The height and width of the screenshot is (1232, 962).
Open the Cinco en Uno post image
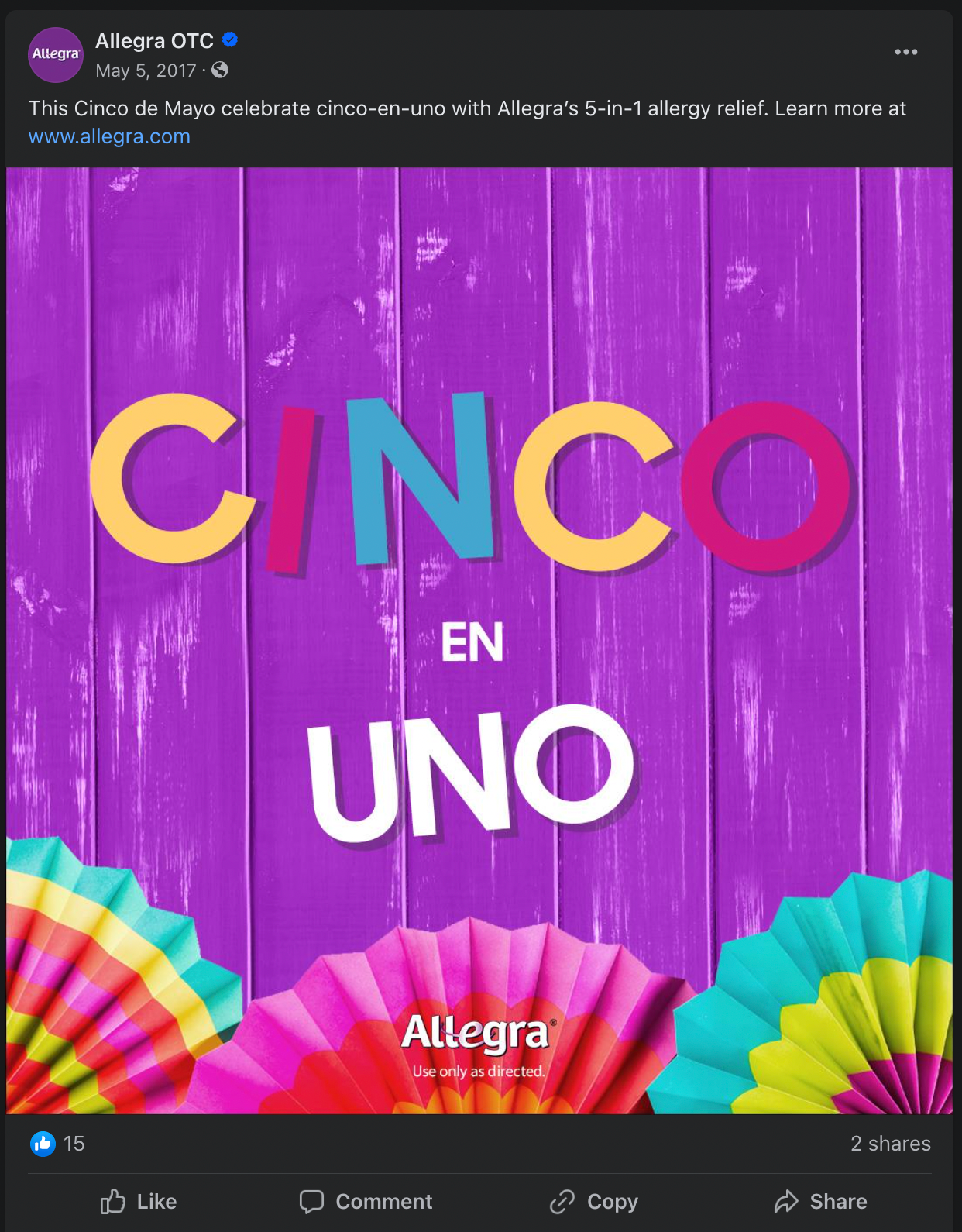[479, 640]
